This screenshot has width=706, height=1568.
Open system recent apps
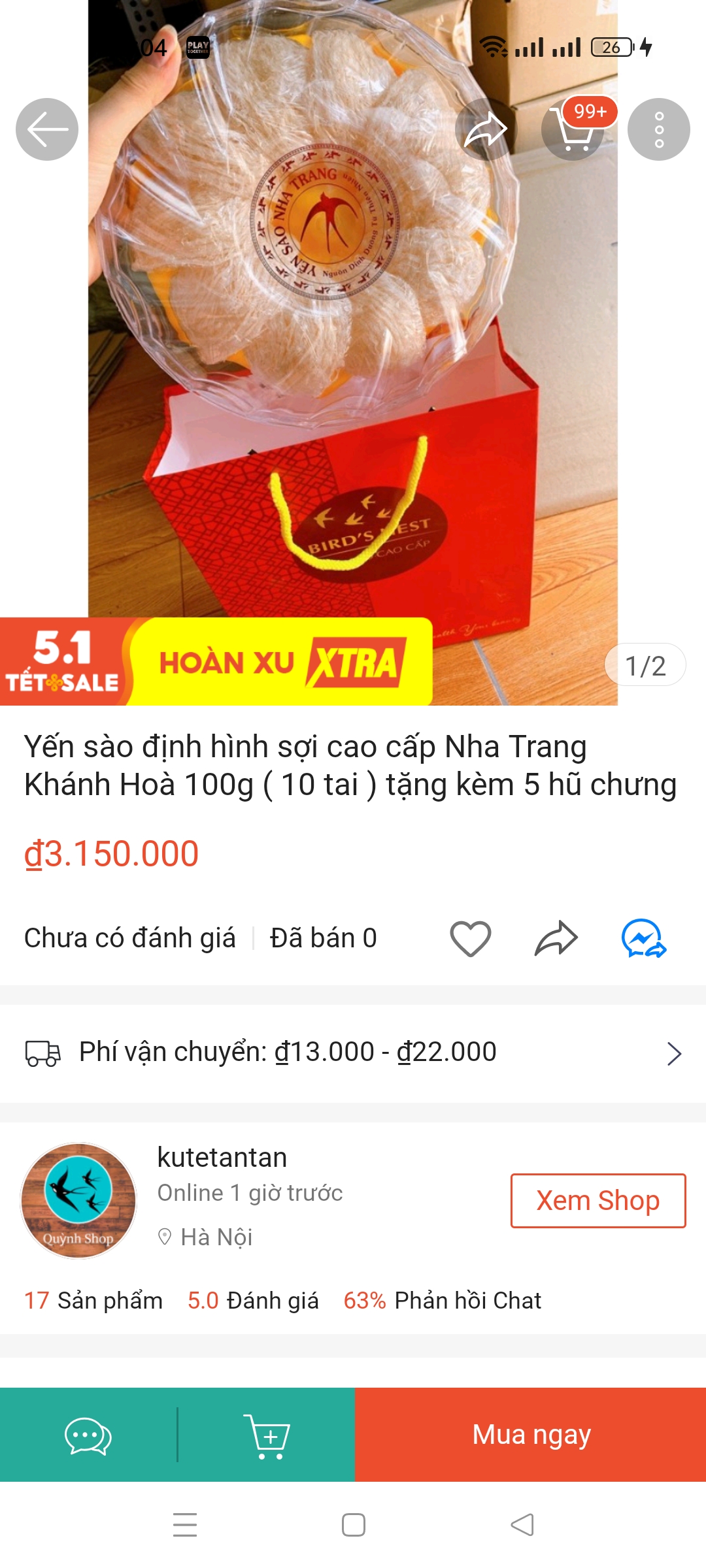pos(185,1525)
